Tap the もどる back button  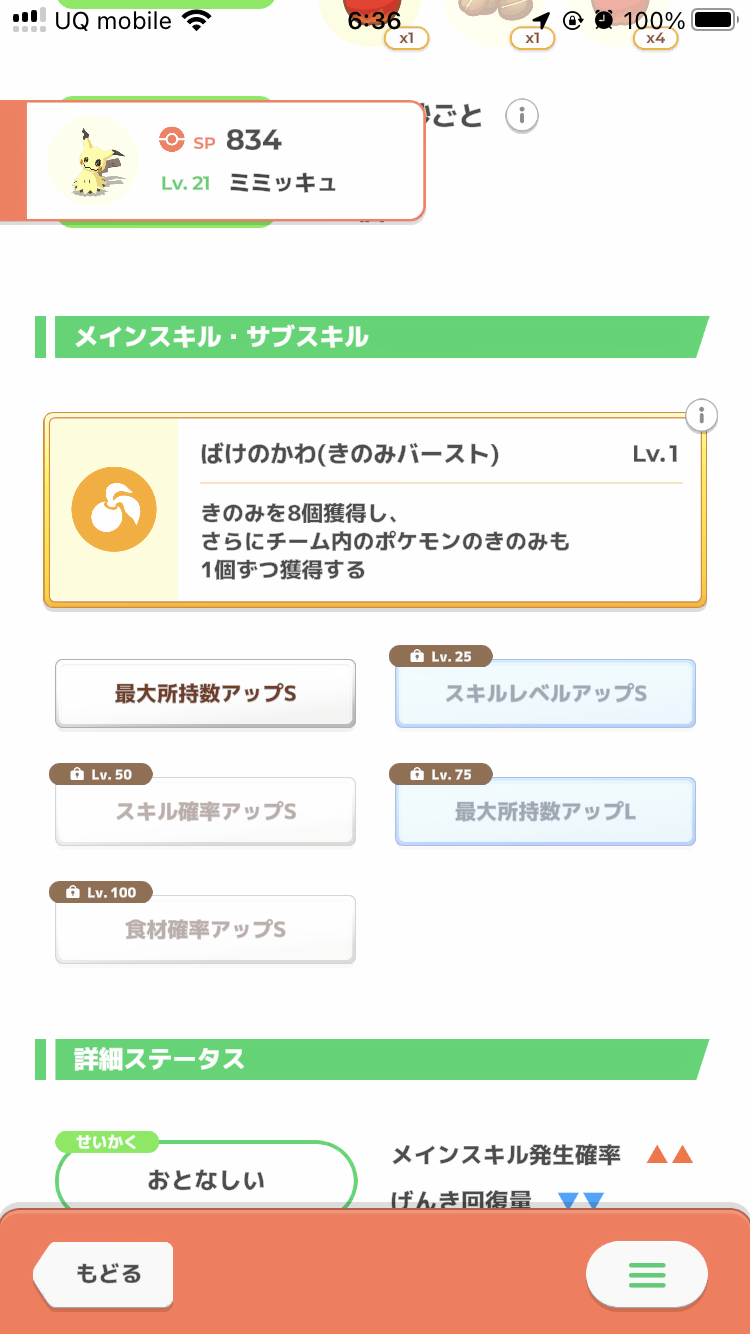(104, 1274)
